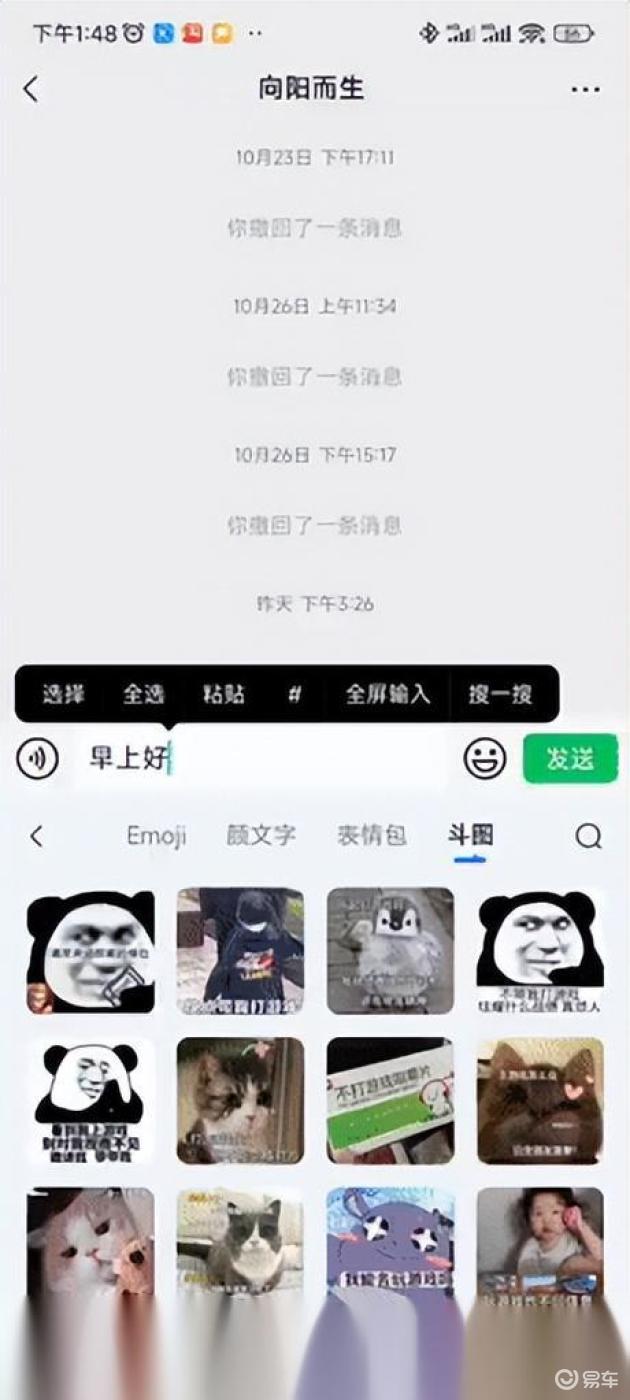Image resolution: width=630 pixels, height=1400 pixels.
Task: Send the message with 发送
Action: (570, 759)
